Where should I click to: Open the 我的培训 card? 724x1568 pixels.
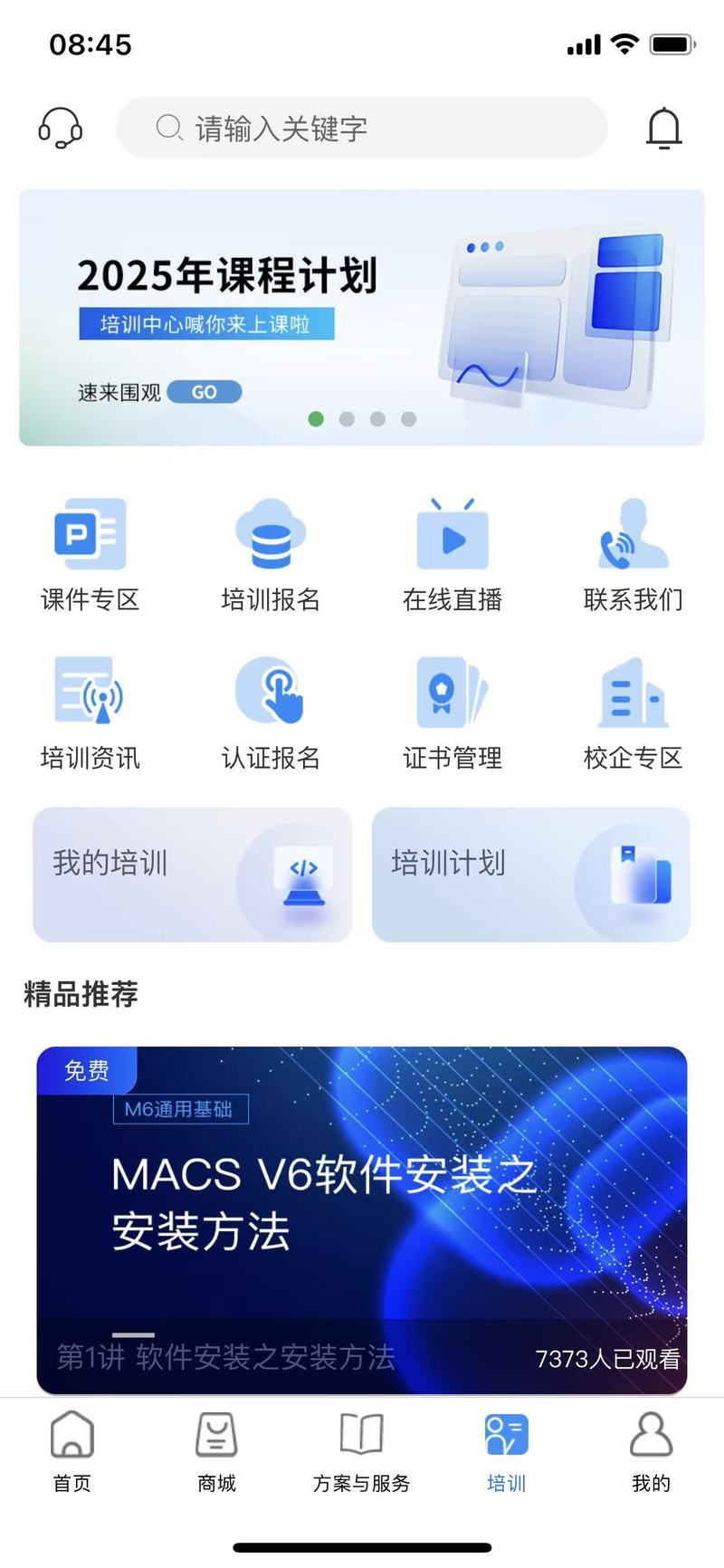click(193, 875)
